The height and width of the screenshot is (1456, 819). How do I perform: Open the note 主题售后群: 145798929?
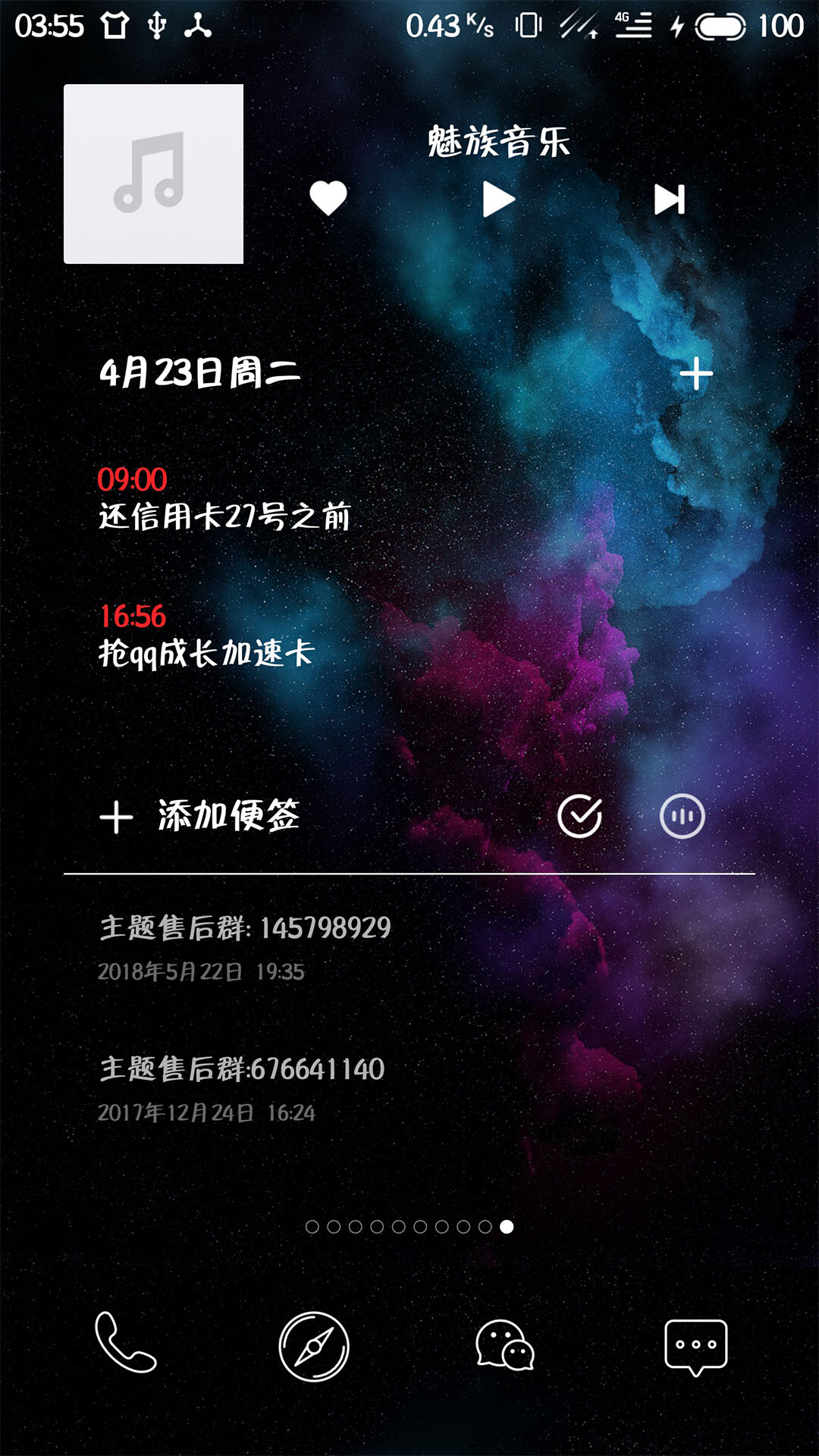(245, 948)
